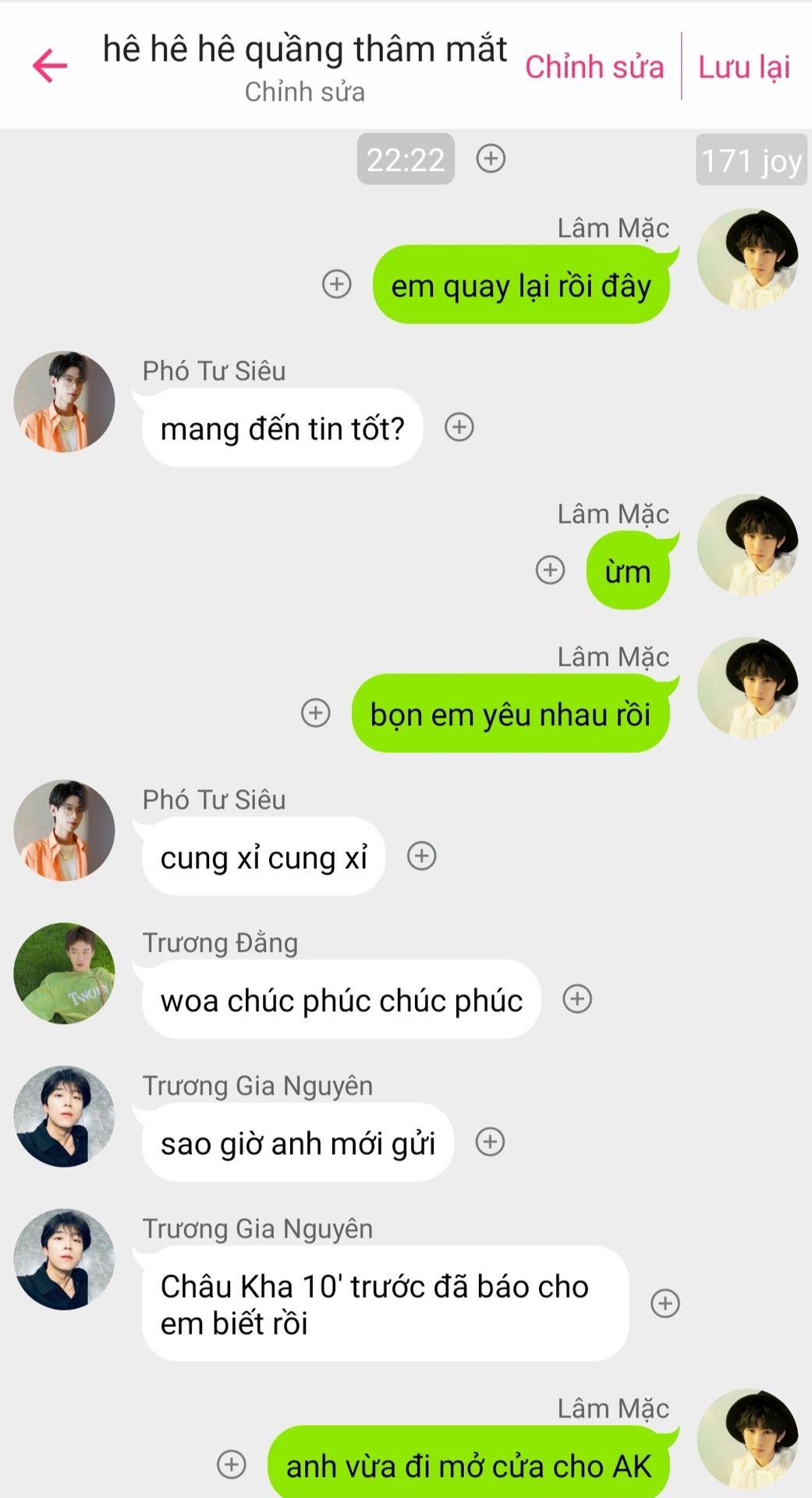This screenshot has width=812, height=1498.
Task: Tap plus beside the "Châu Kha 10' trước" message
Action: (665, 1303)
